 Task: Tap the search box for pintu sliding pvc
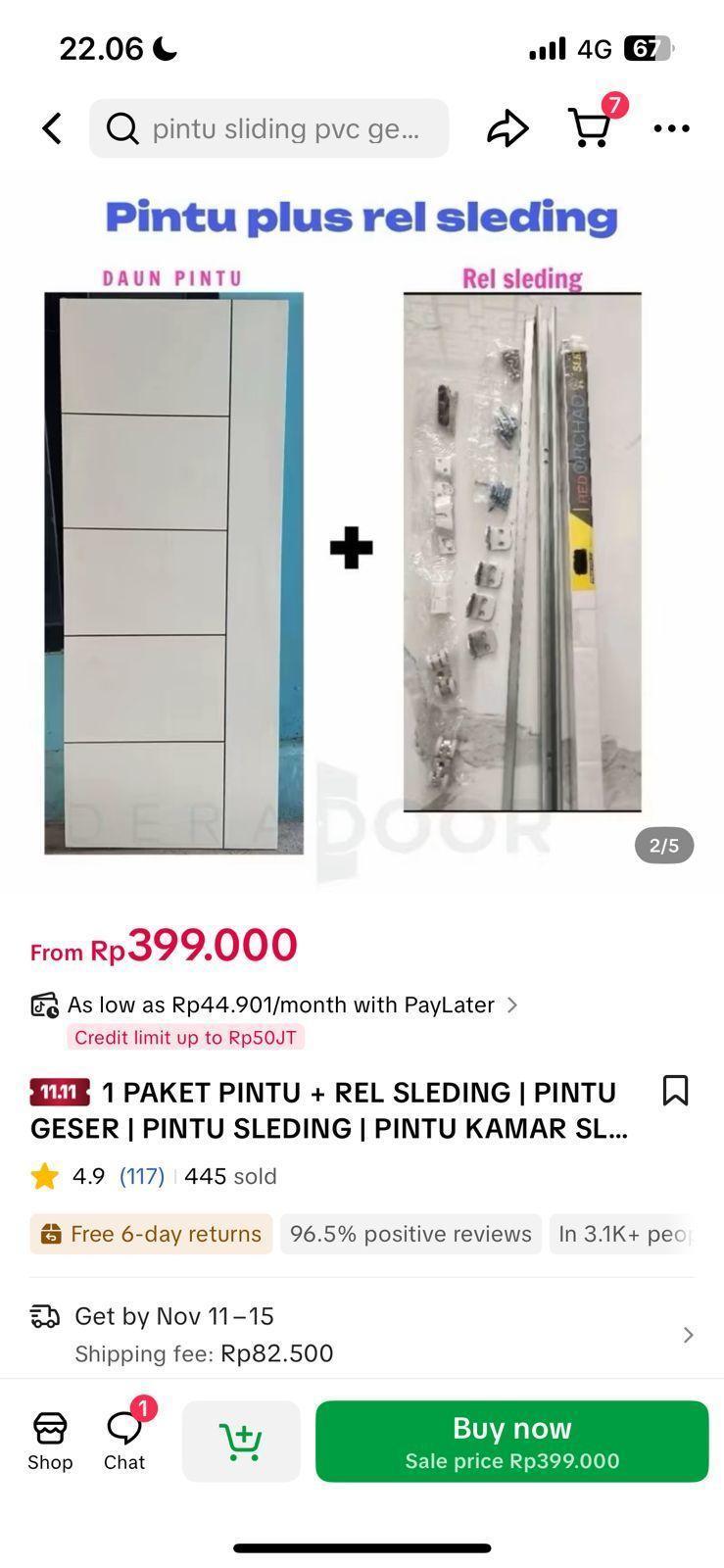pos(269,128)
